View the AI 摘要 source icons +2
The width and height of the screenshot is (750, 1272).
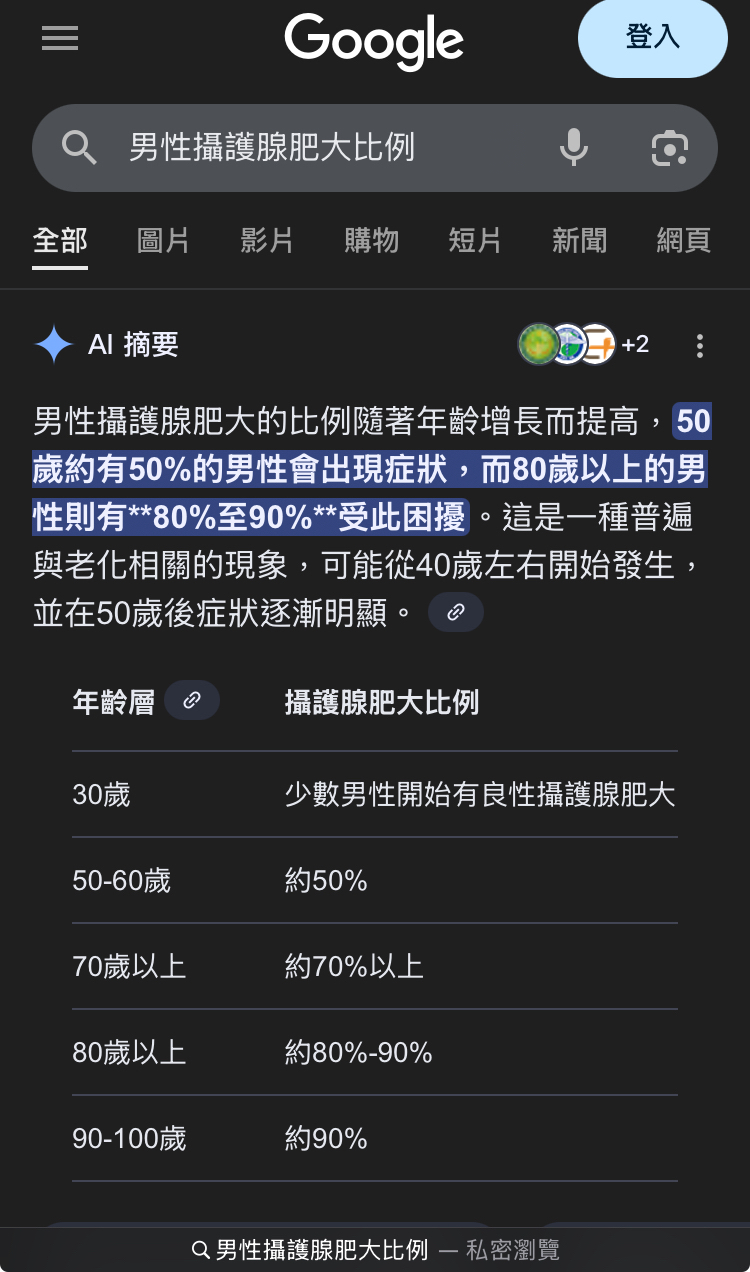pyautogui.click(x=583, y=345)
